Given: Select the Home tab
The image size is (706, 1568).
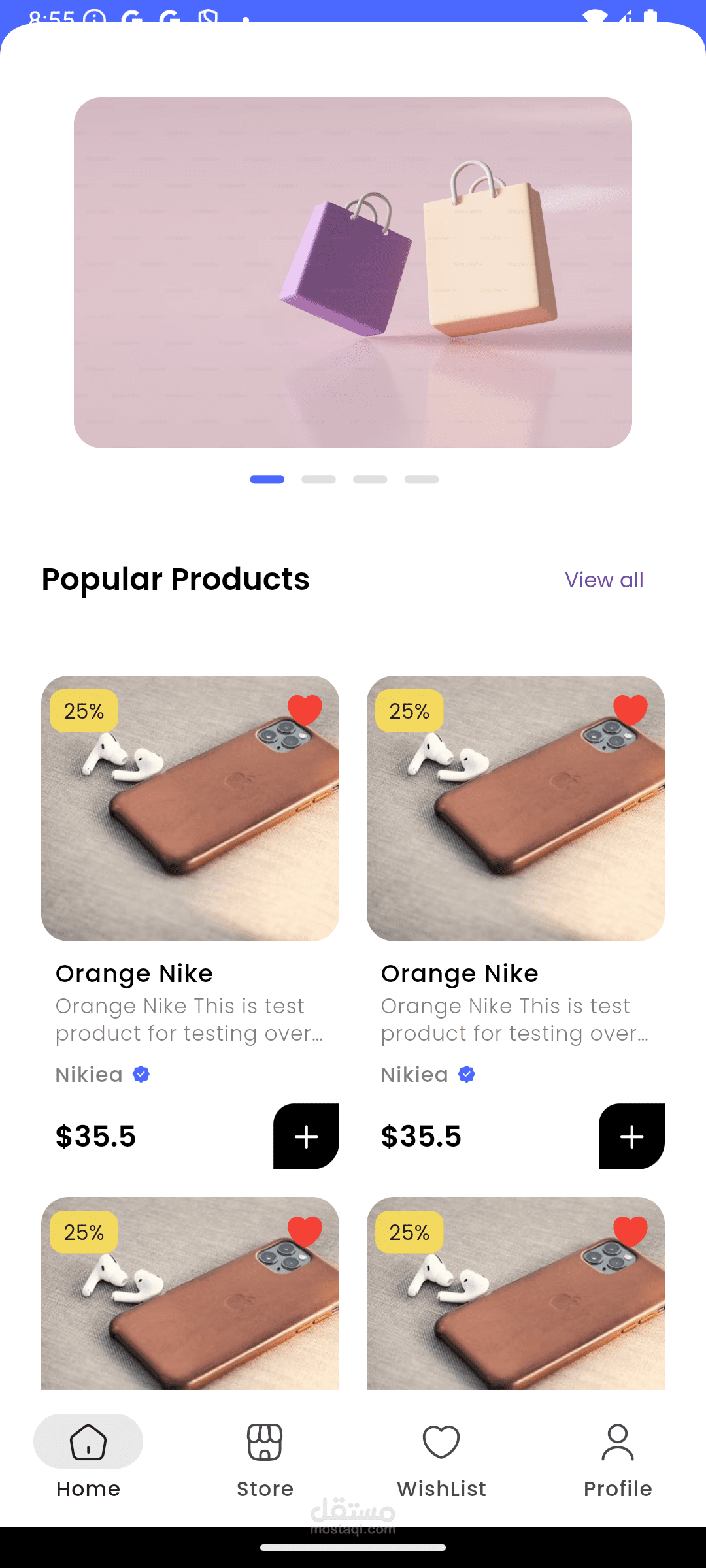Looking at the screenshot, I should coord(88,1461).
